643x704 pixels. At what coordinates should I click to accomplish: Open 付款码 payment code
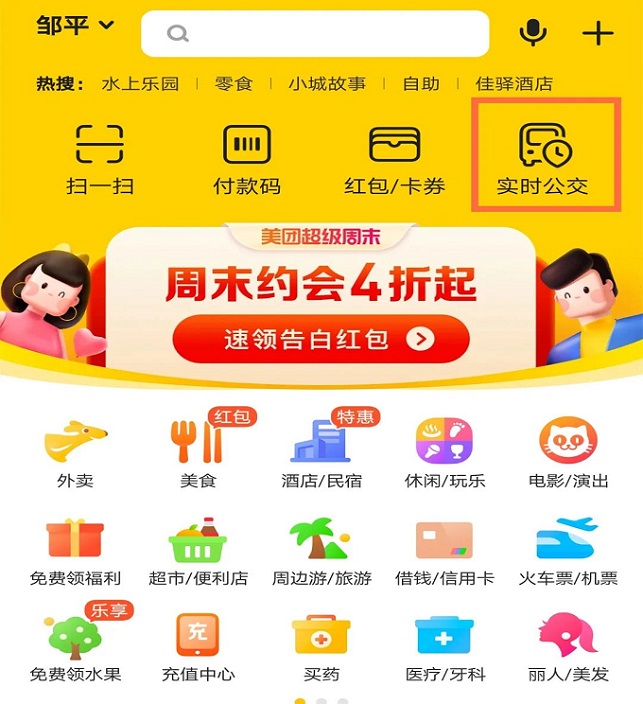tap(247, 159)
